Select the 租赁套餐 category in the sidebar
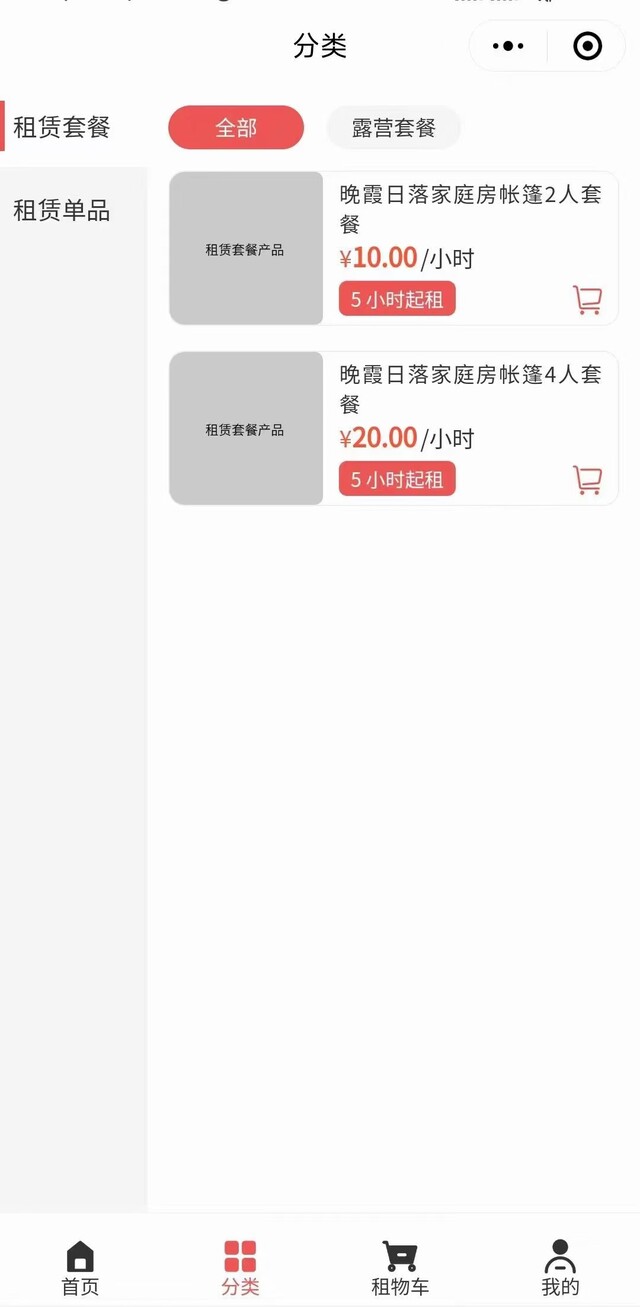640x1307 pixels. 62,127
